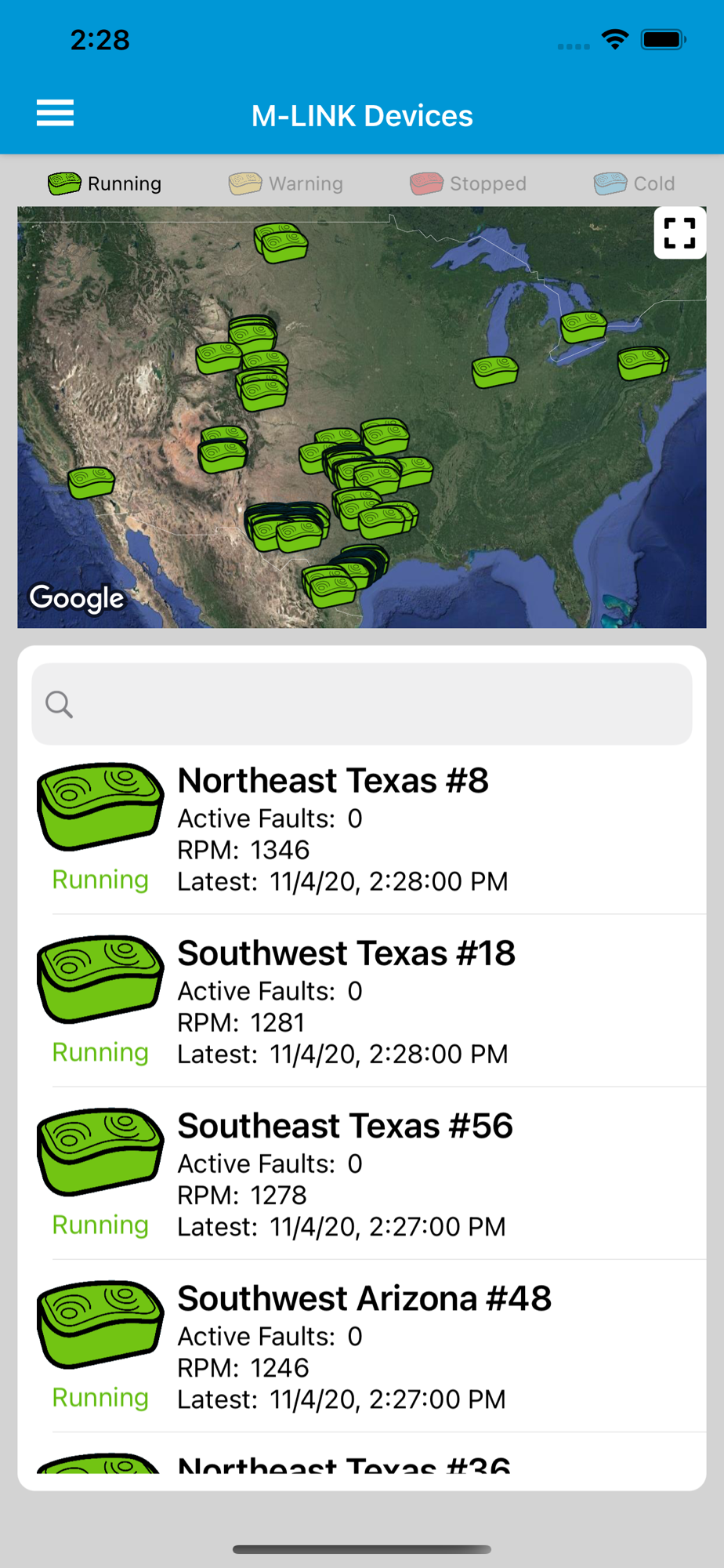Toggle the Warning status filter

(286, 183)
